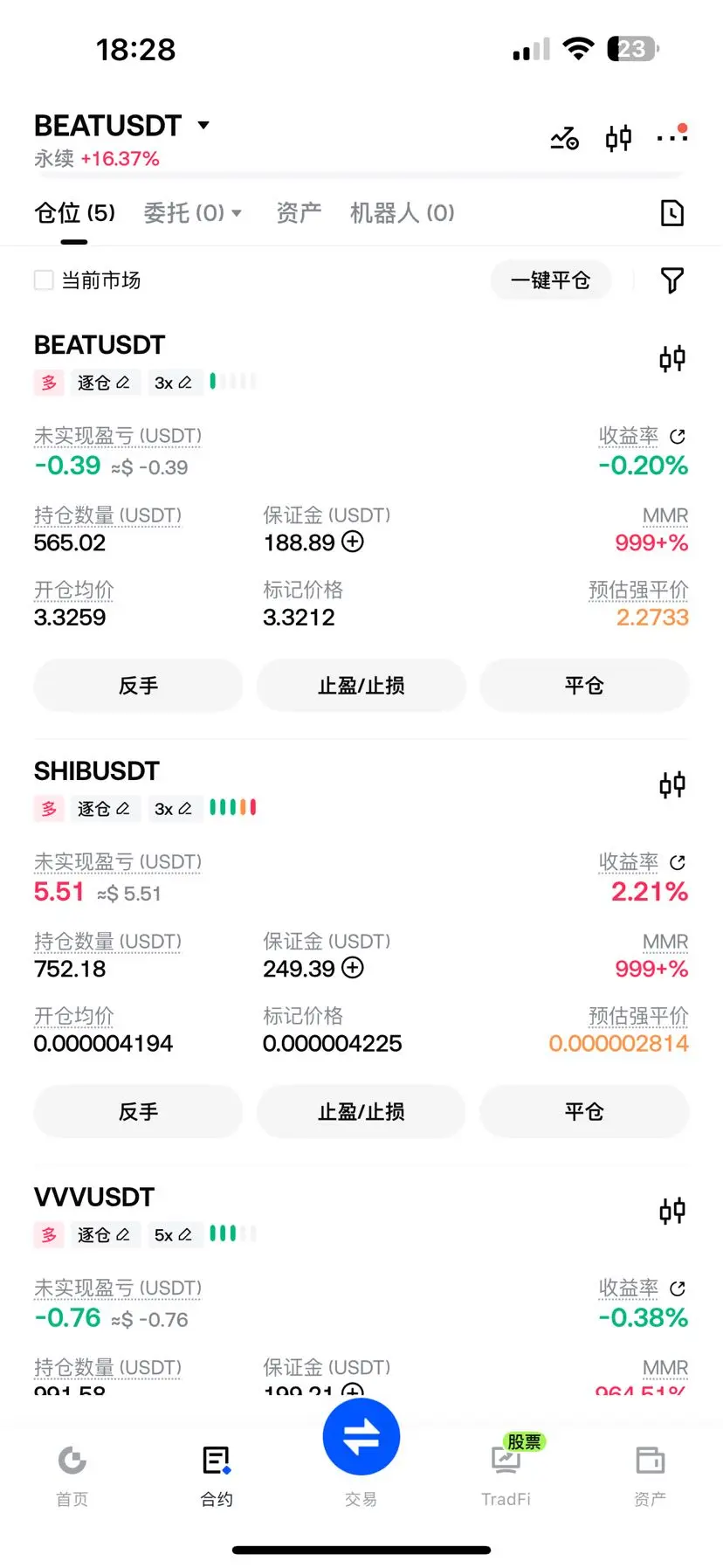The width and height of the screenshot is (723, 1568).
Task: Tap the 一键平仓 button
Action: click(550, 280)
